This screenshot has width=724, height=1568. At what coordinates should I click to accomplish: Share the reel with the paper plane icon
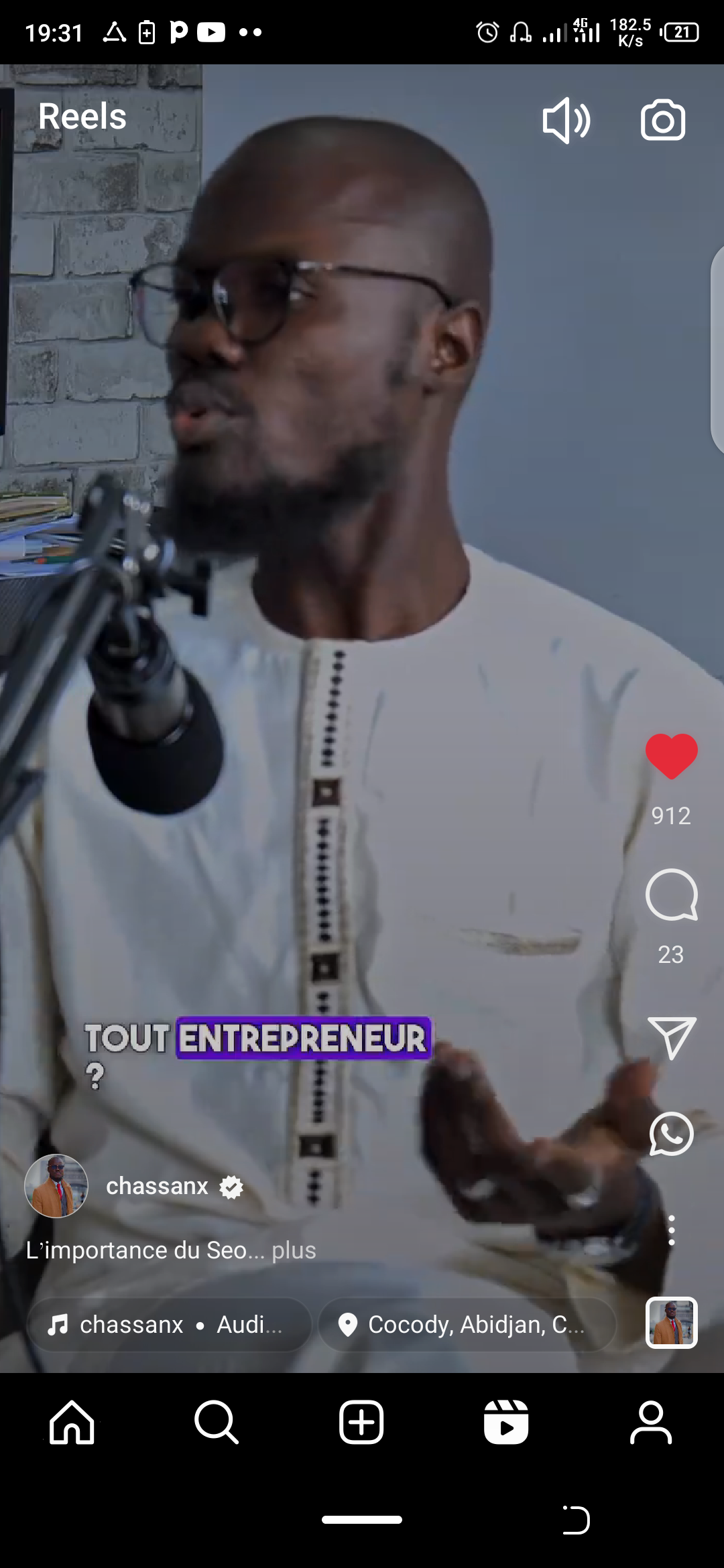[671, 1037]
